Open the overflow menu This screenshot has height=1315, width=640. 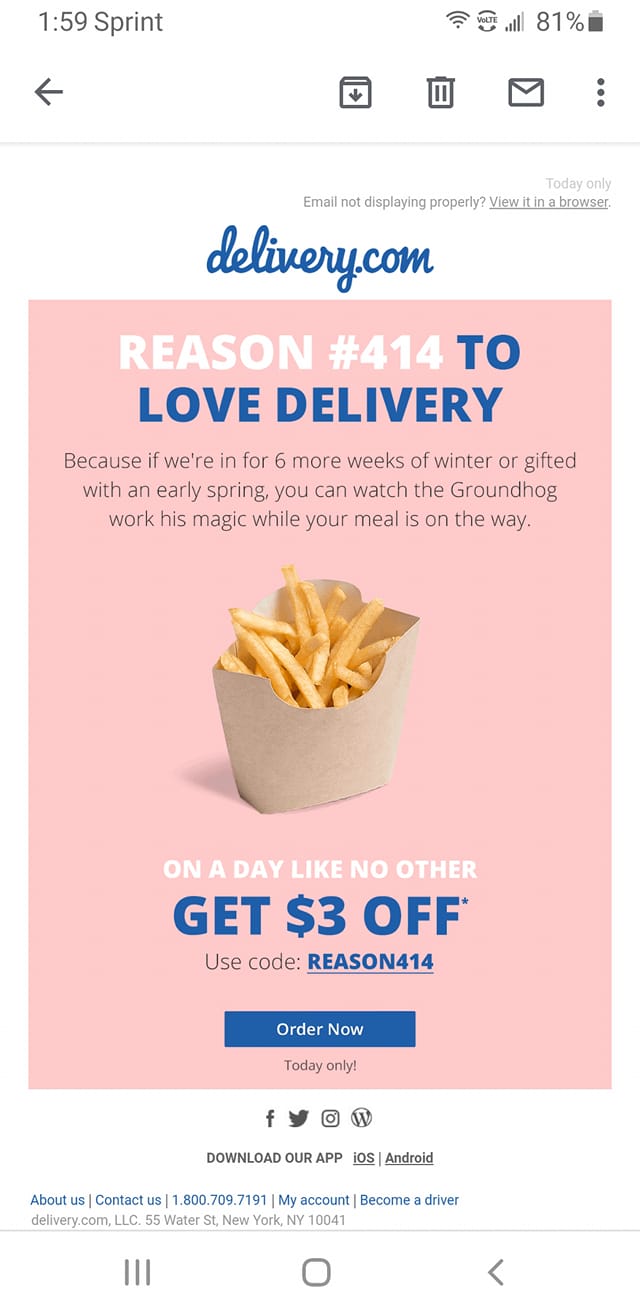pos(600,93)
